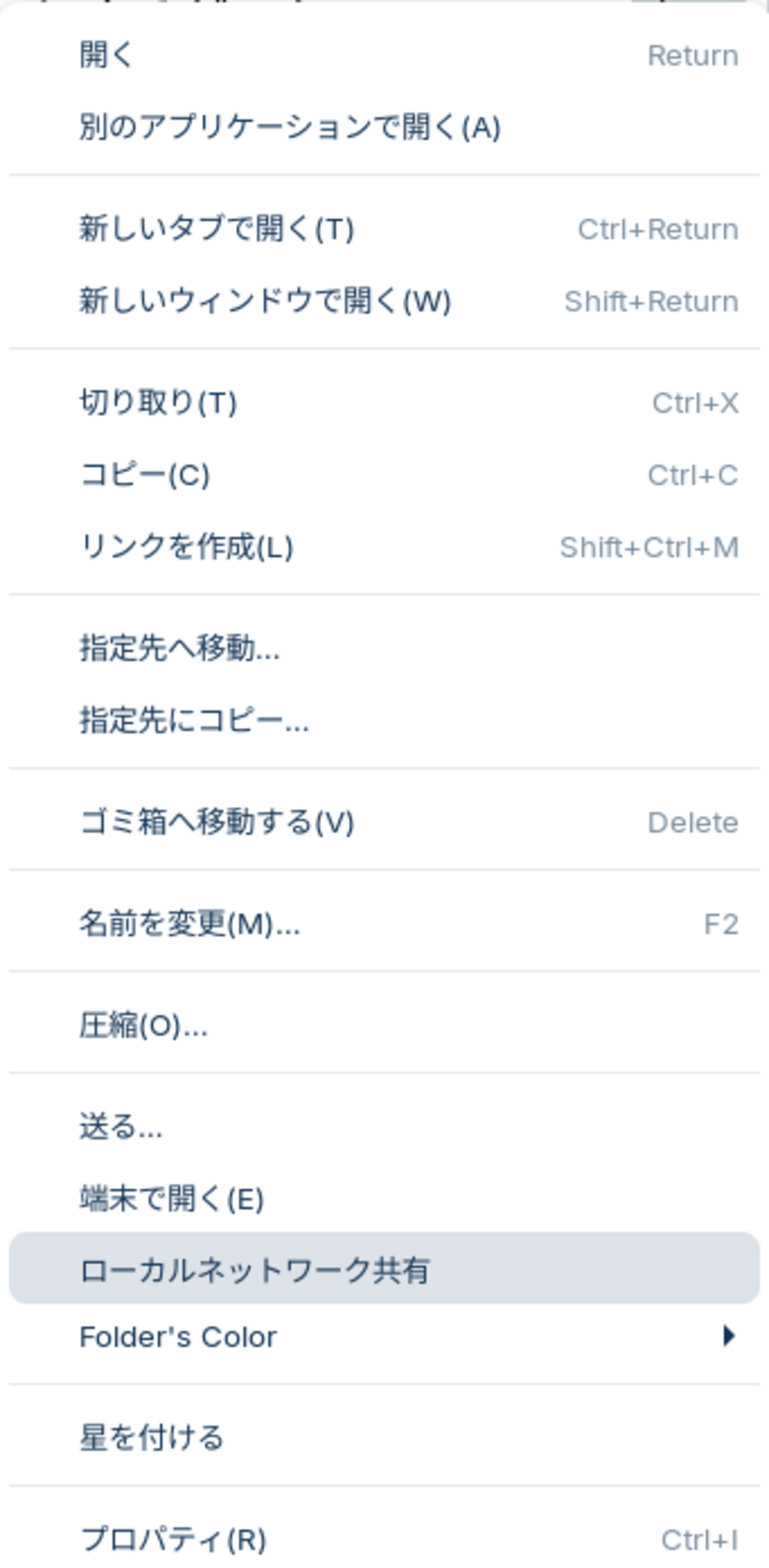This screenshot has width=769, height=1568.
Task: Move to trash via ゴミ箱へ移動する
Action: (x=217, y=822)
